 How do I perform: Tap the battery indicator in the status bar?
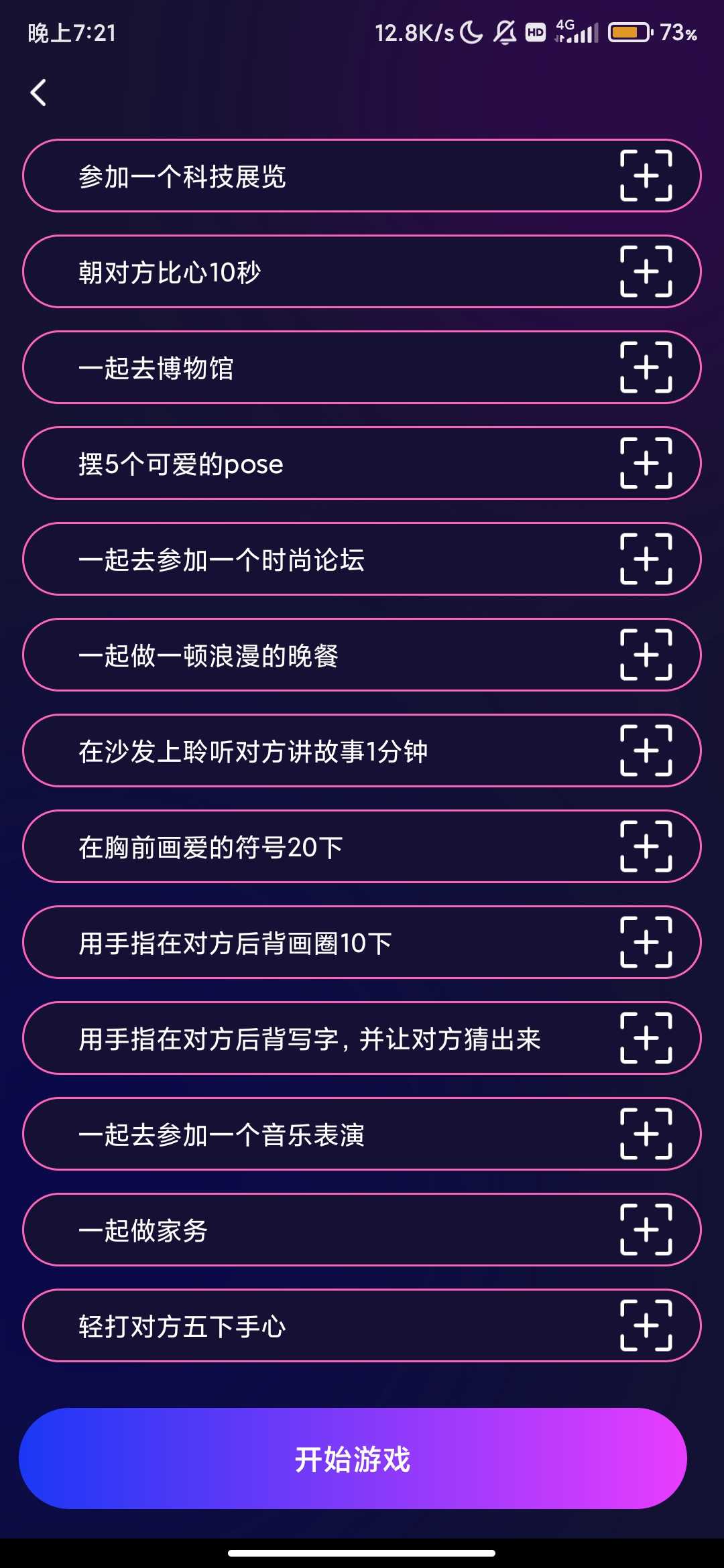(629, 32)
